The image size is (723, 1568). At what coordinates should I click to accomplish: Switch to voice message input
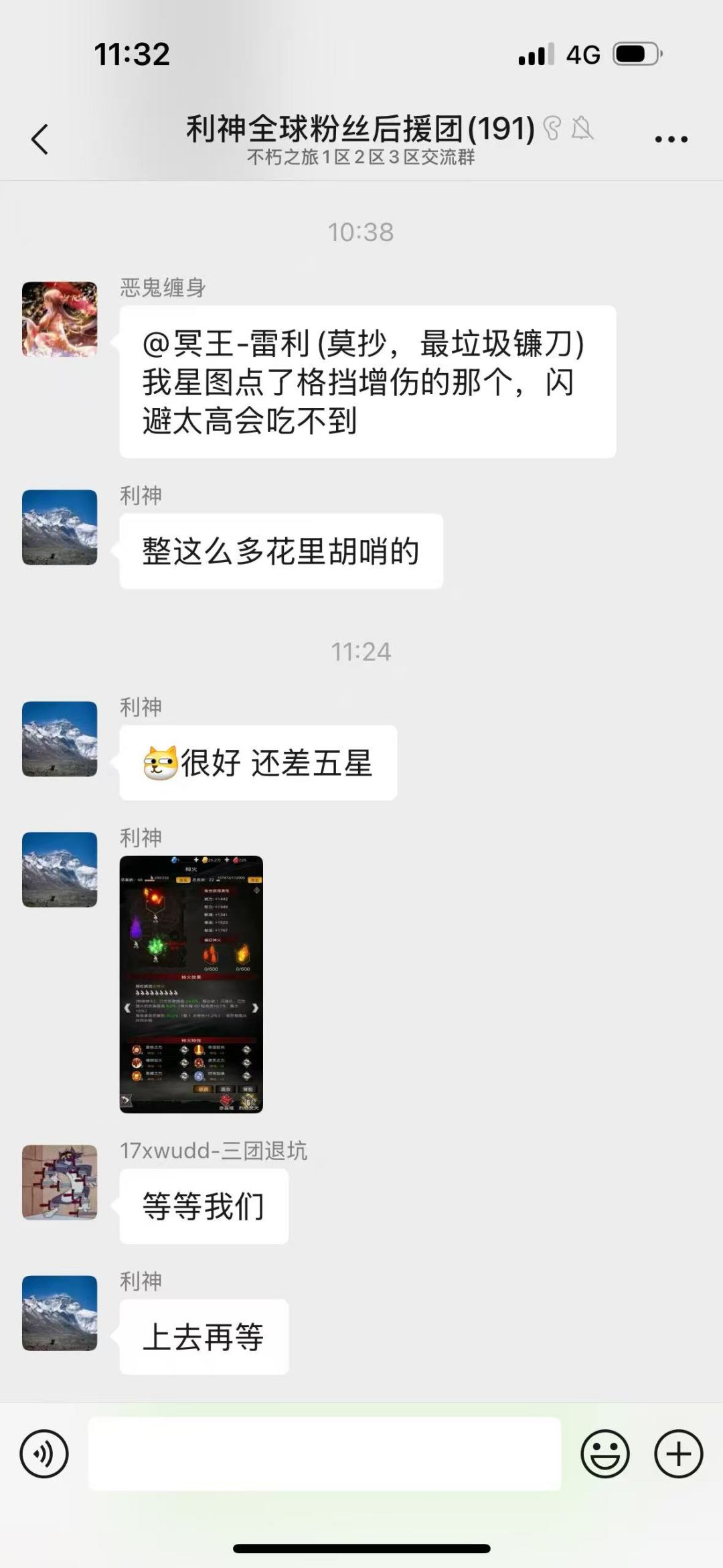tap(44, 1453)
